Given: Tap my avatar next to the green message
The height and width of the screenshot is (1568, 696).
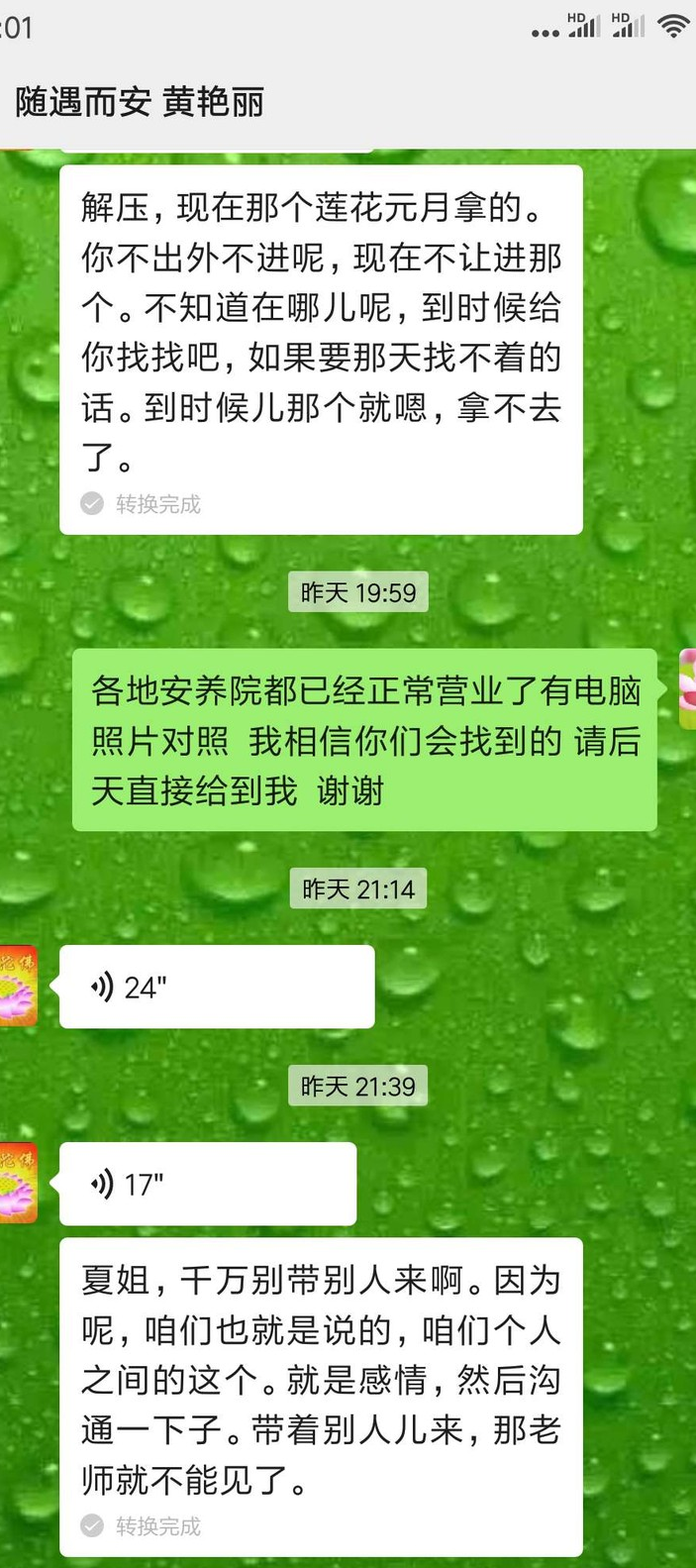Looking at the screenshot, I should (x=686, y=689).
